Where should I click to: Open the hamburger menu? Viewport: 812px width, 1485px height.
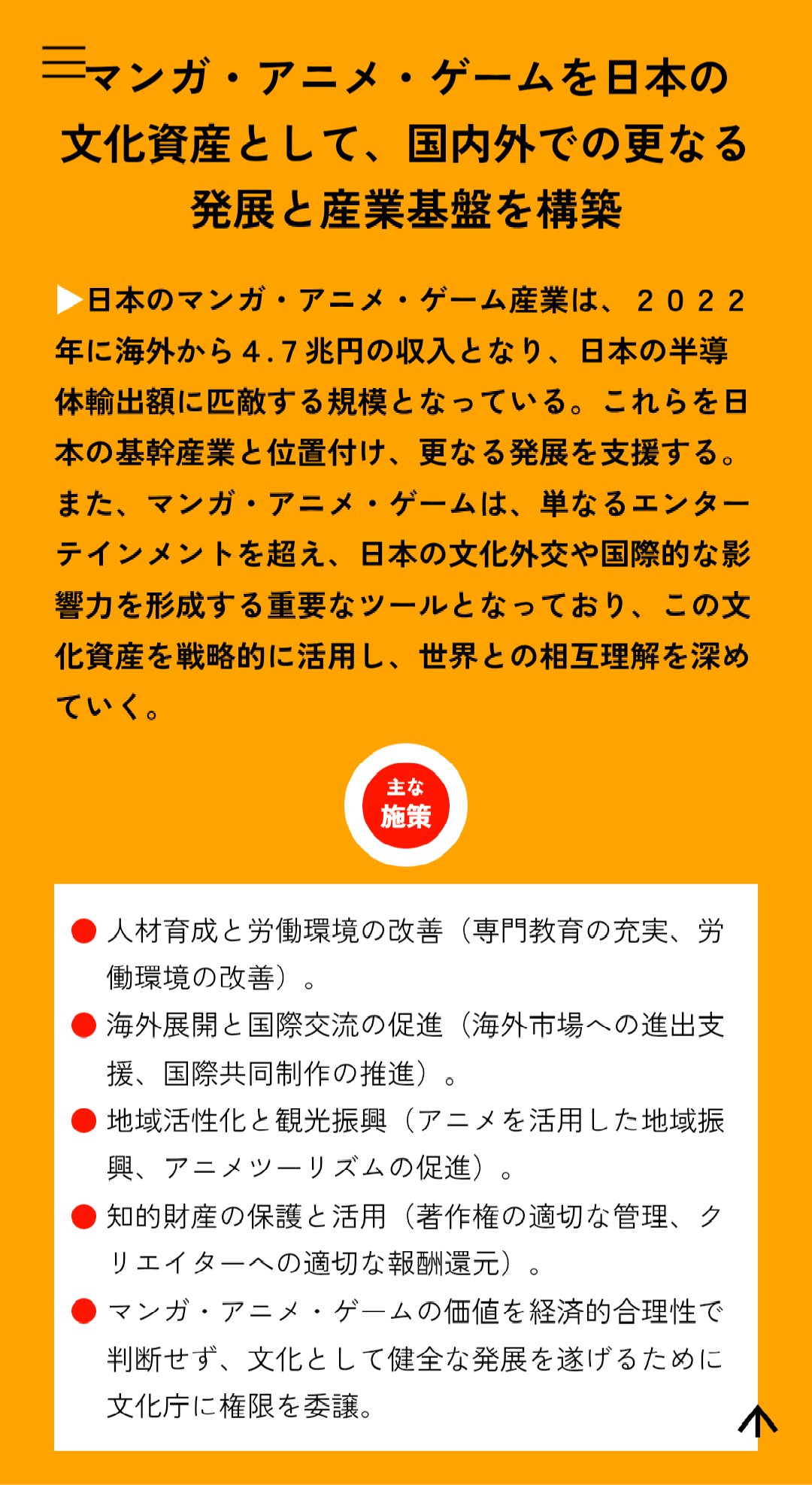tap(64, 62)
